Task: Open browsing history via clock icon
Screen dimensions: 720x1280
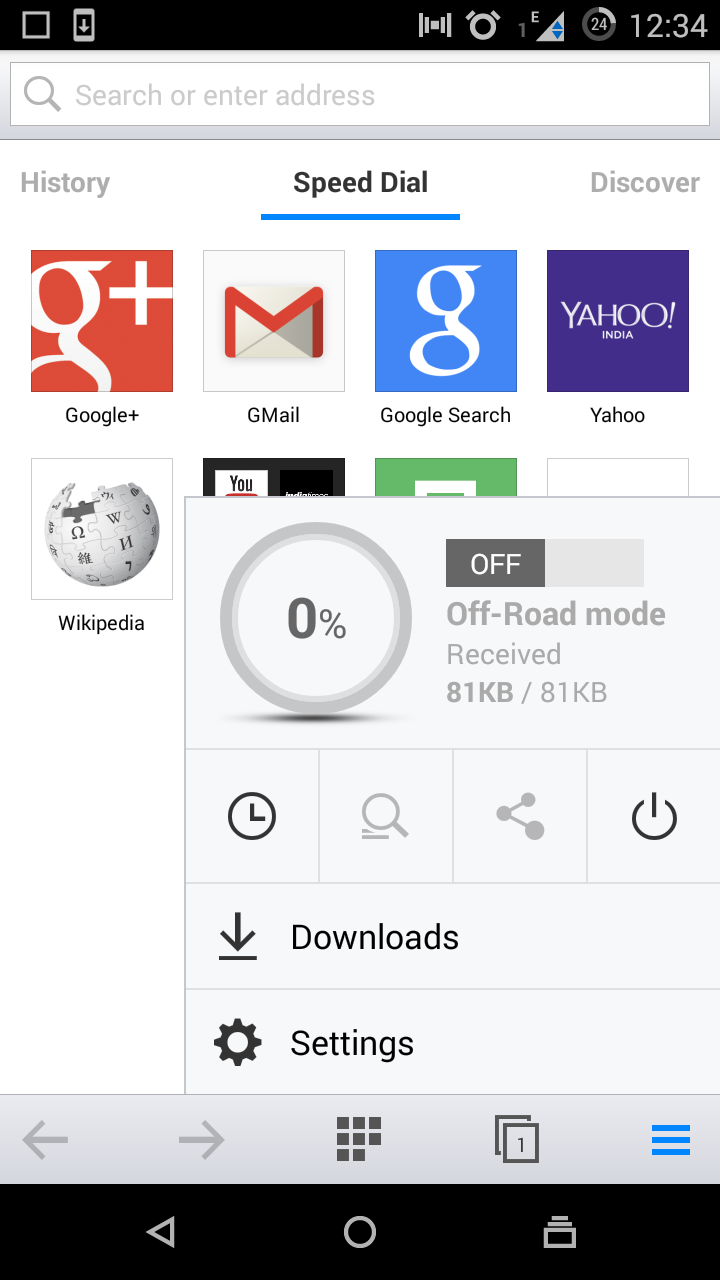Action: (252, 815)
